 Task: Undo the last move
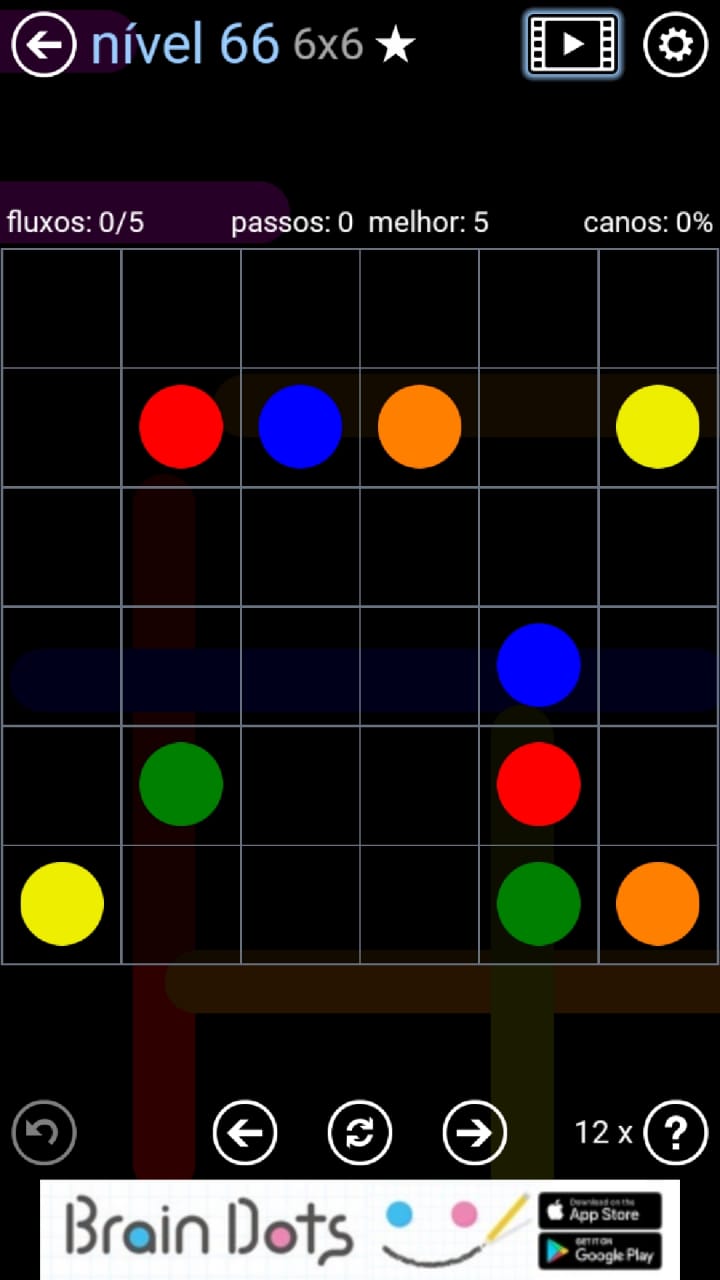[44, 1132]
